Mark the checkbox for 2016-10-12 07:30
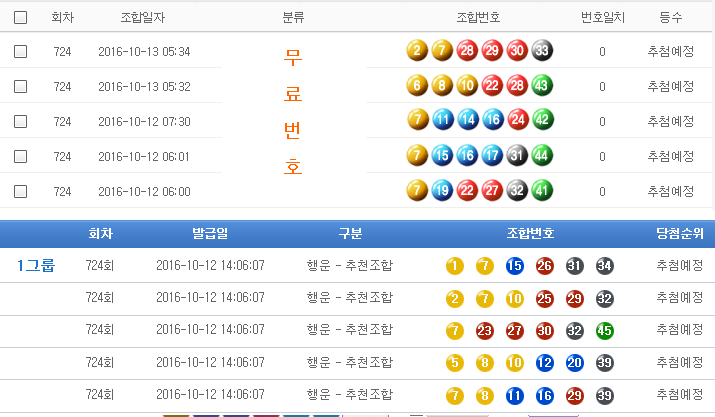This screenshot has height=417, width=715. pyautogui.click(x=20, y=121)
